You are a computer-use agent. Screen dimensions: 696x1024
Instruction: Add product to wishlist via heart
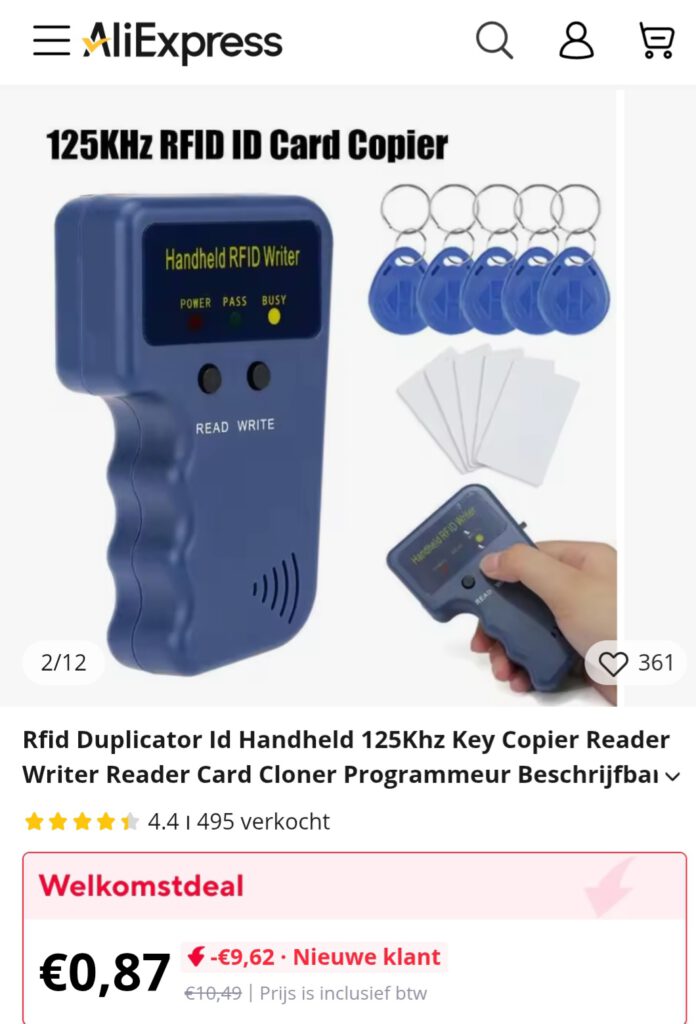click(x=613, y=663)
